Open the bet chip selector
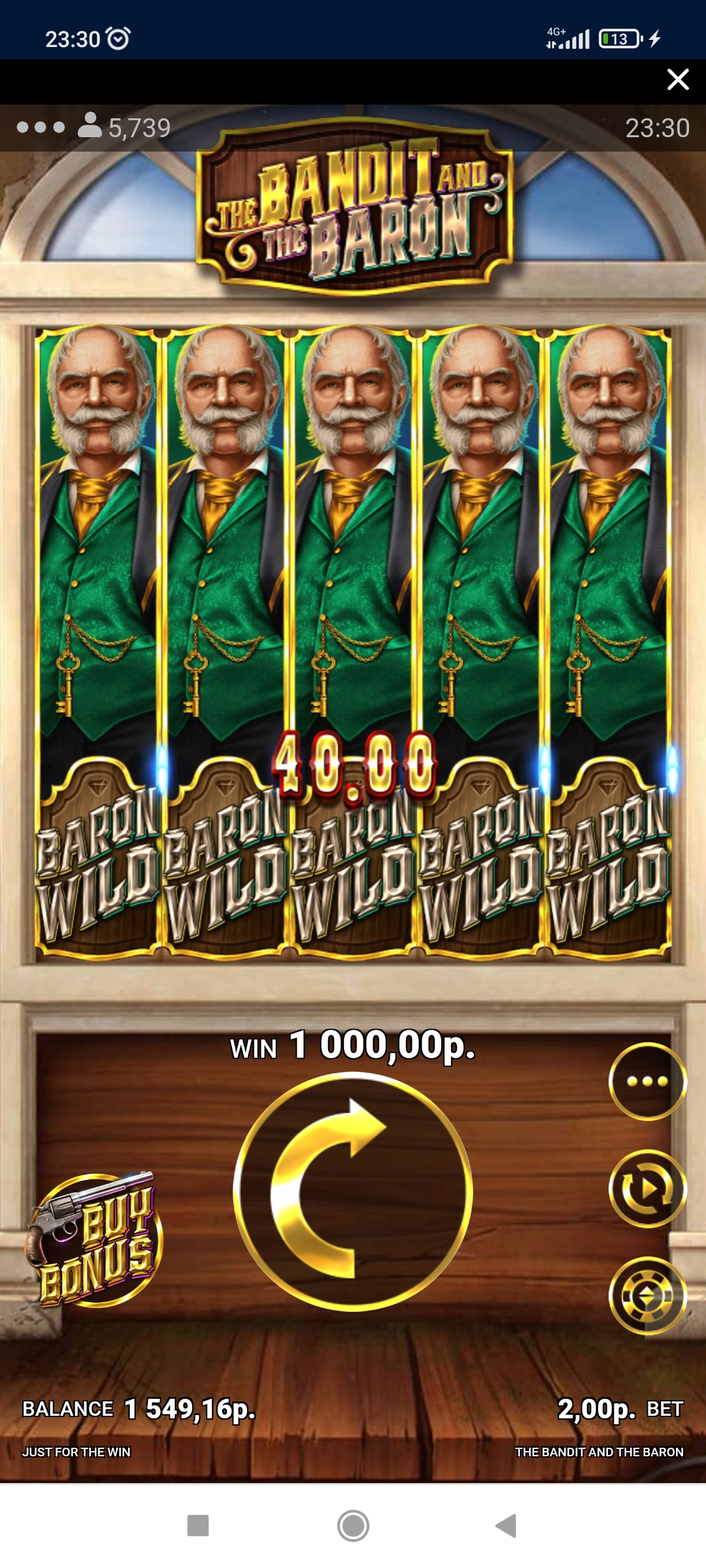Screen dimensions: 706x1568 647,1296
